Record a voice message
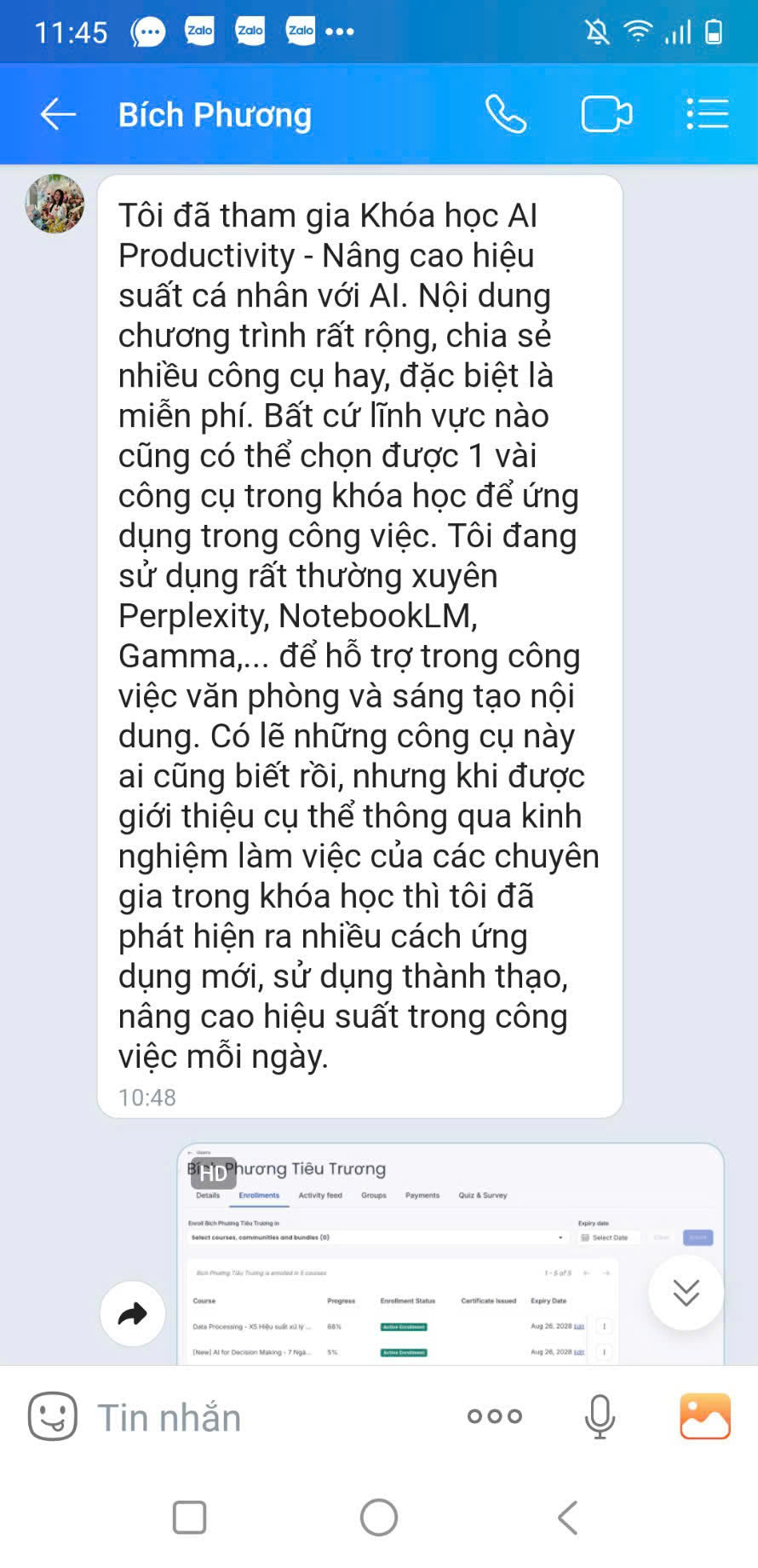 tap(600, 1416)
